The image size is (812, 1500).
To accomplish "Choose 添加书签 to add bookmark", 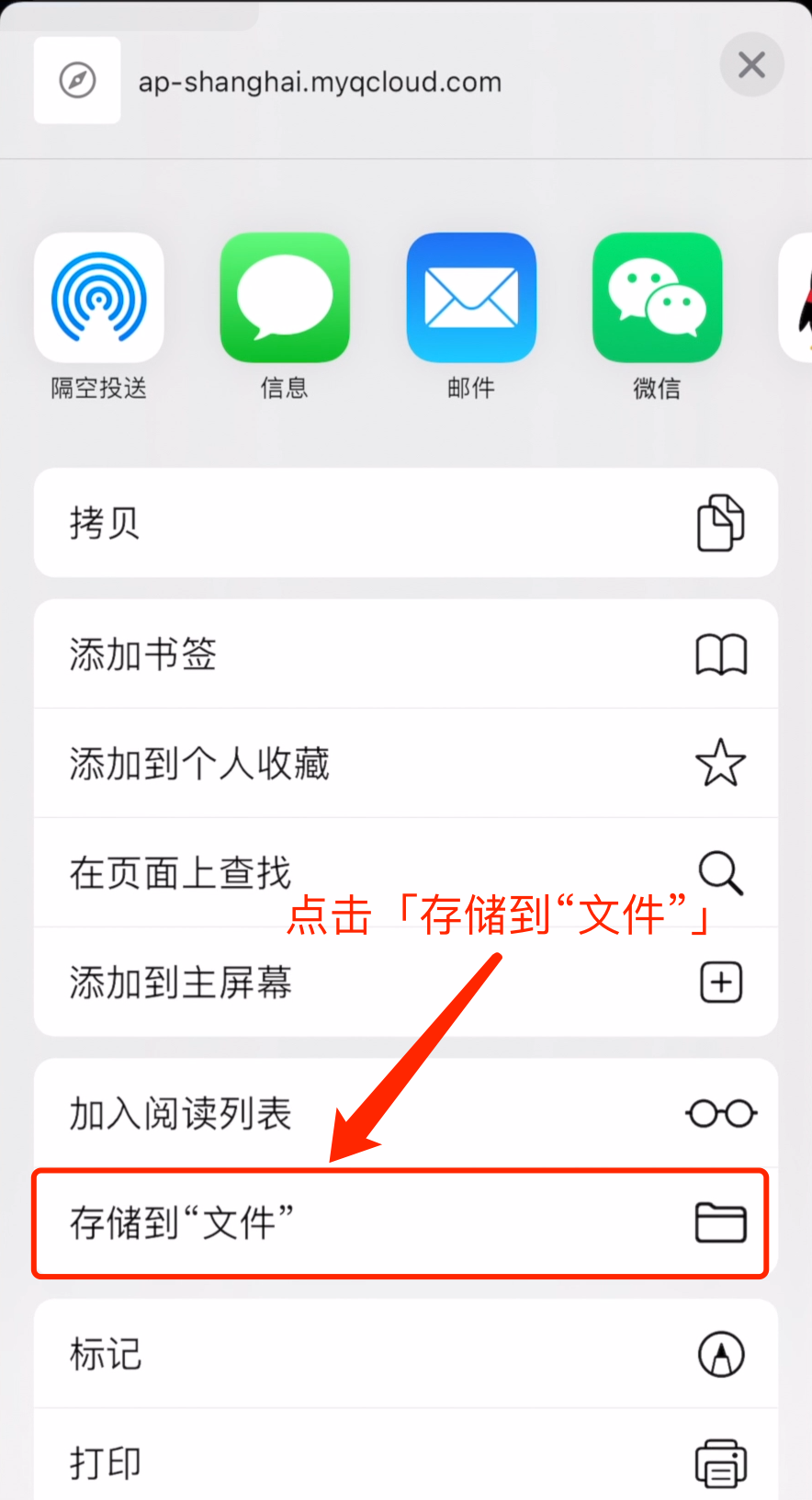I will click(x=405, y=654).
